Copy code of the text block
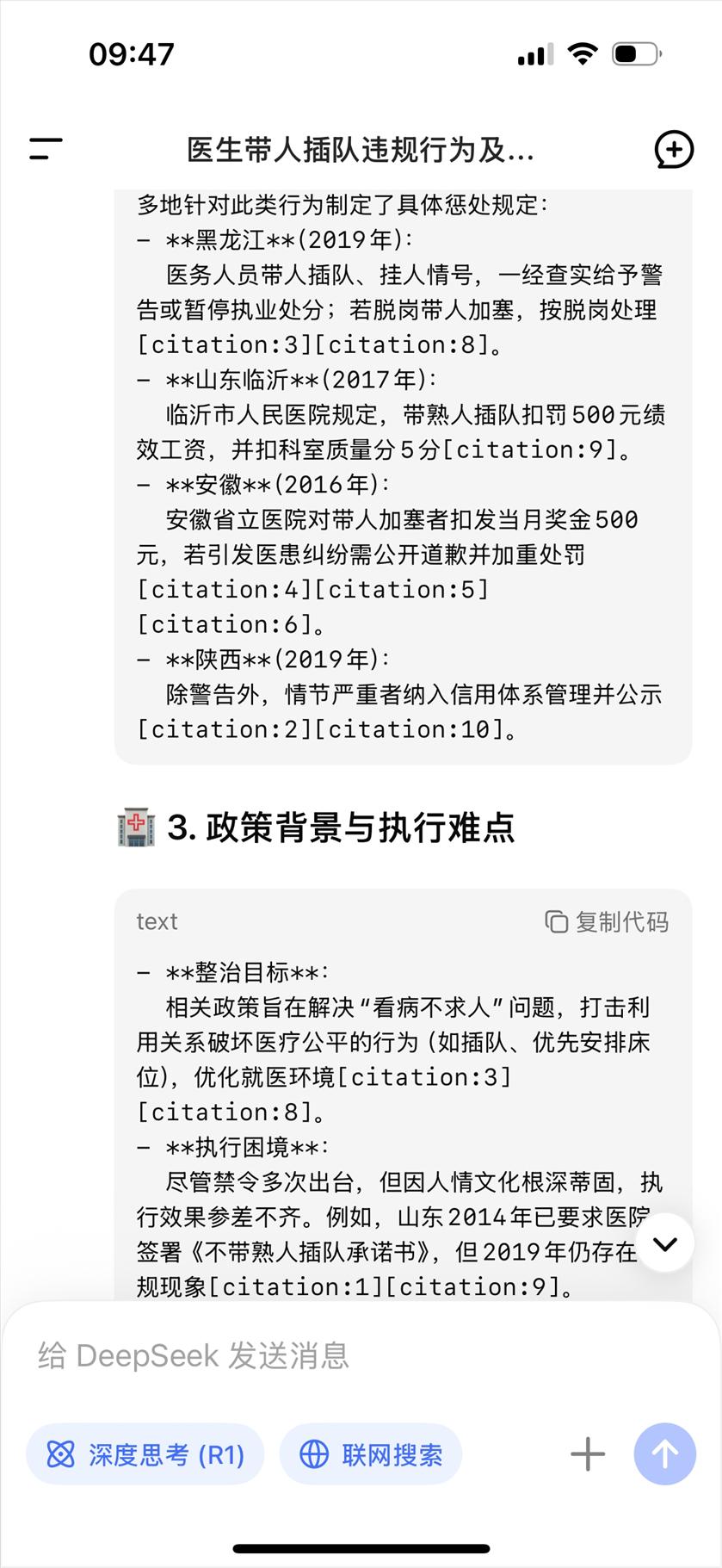Image resolution: width=722 pixels, height=1568 pixels. 607,921
